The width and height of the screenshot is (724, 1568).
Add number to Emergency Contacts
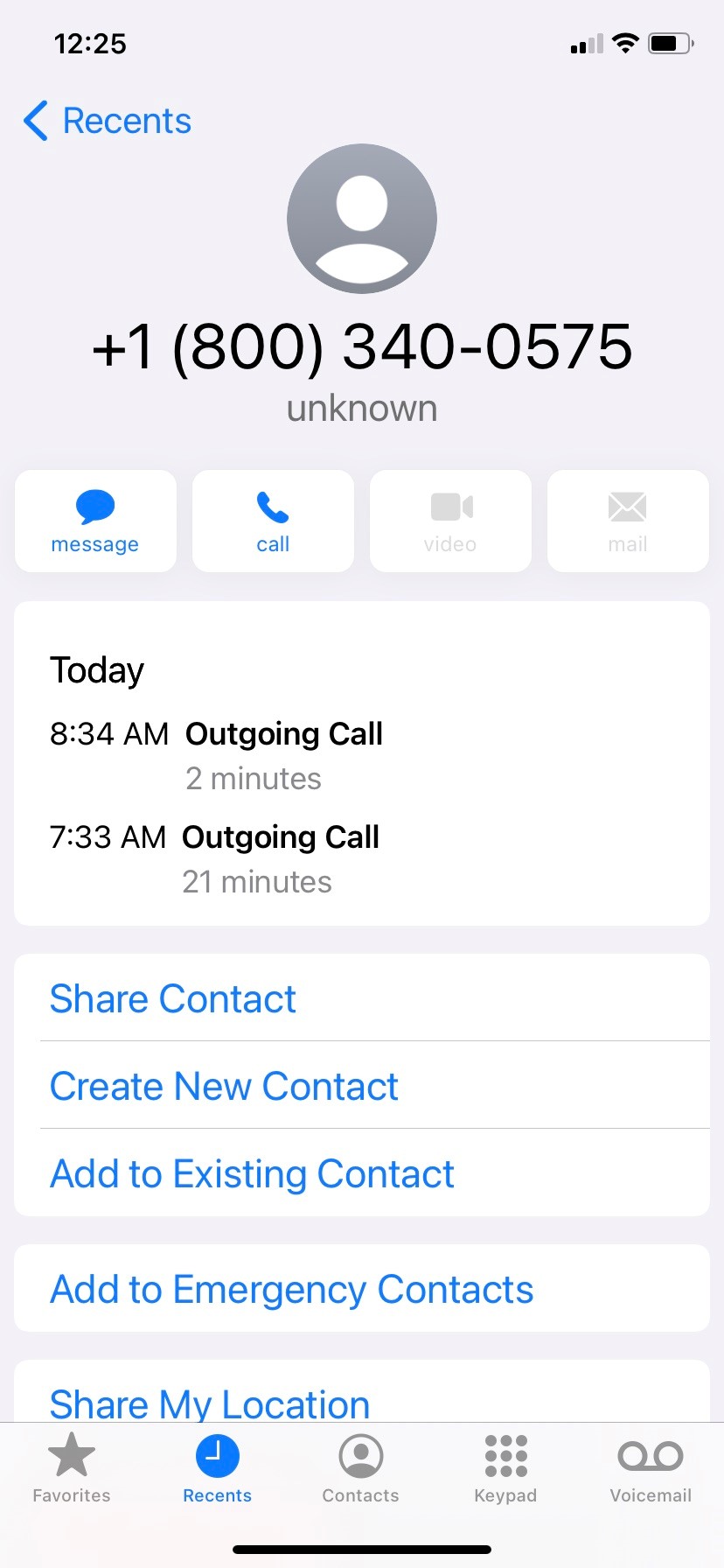point(292,1289)
